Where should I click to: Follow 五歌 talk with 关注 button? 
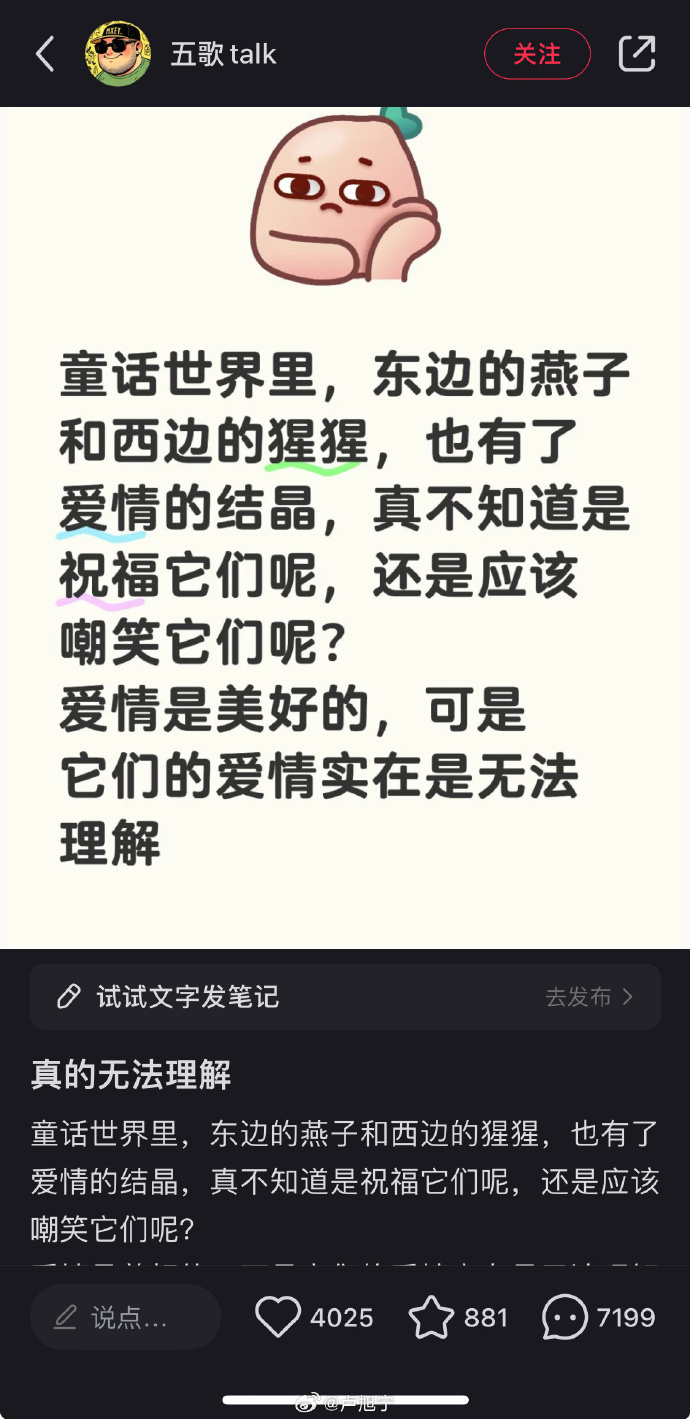point(537,54)
